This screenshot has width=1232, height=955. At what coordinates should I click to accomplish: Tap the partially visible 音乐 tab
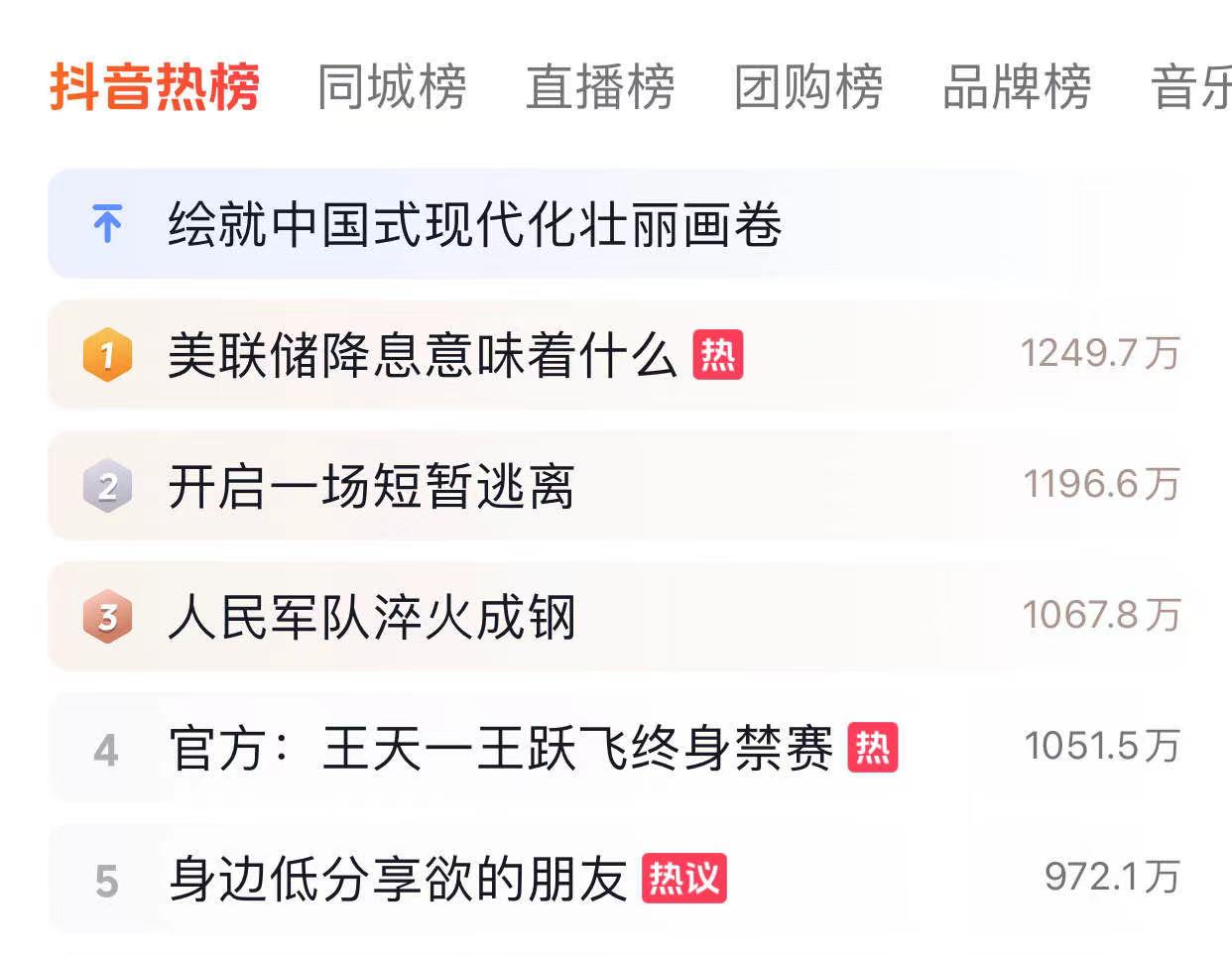tap(1190, 86)
